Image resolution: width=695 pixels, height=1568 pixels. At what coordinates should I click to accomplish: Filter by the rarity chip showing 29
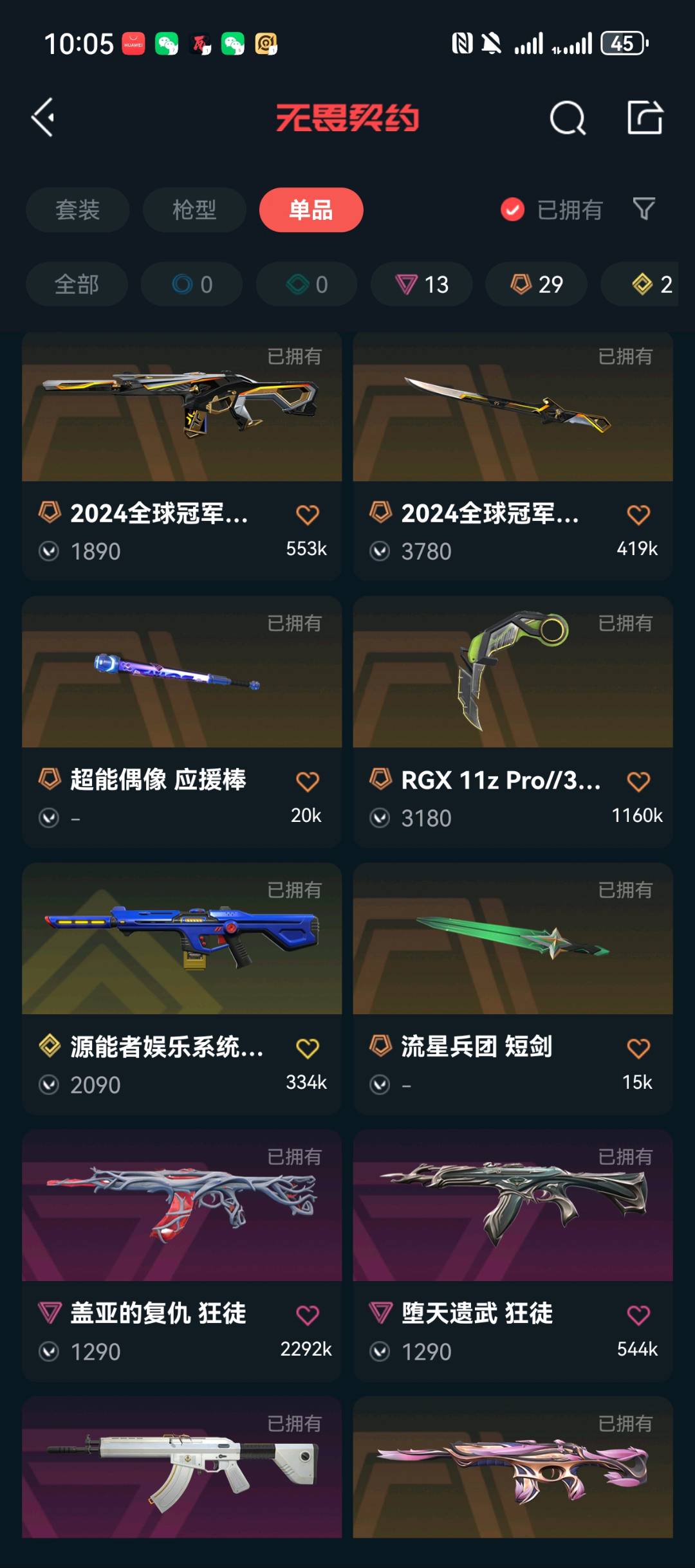pos(536,284)
